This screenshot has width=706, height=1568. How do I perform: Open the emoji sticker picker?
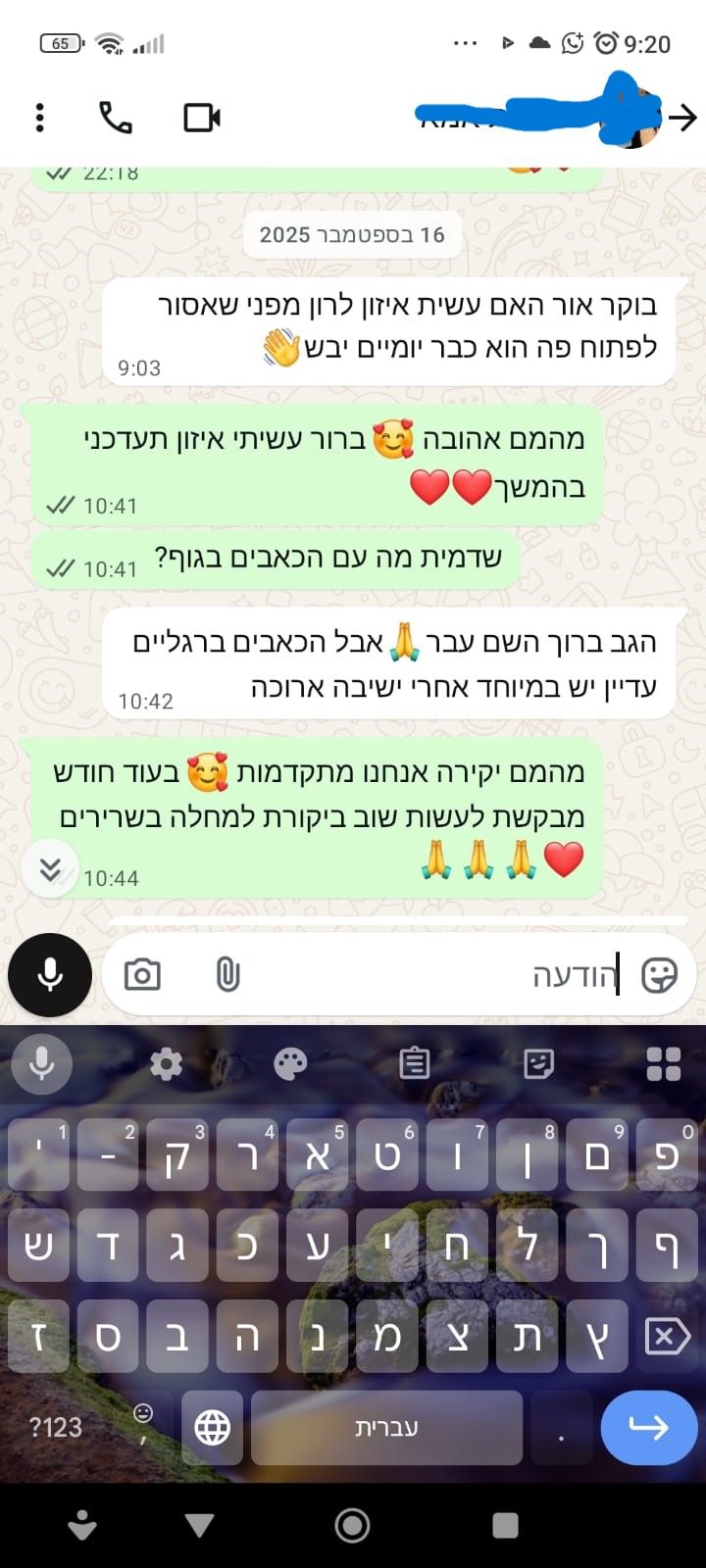tap(659, 975)
